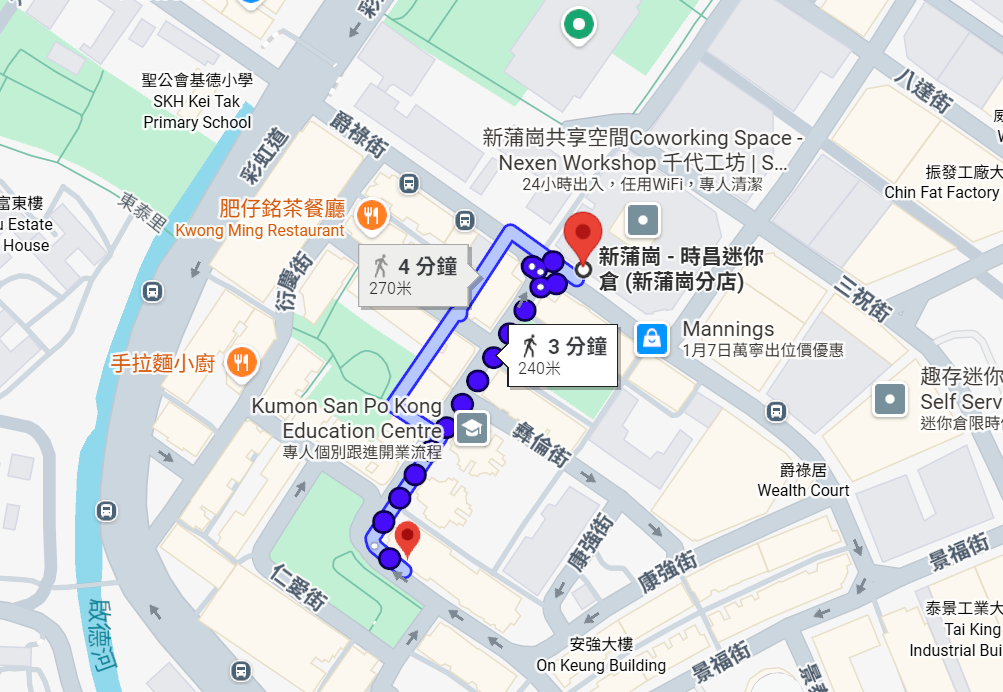Screen dimensions: 1003x692
Task: View the Mannings store details
Action: coord(652,339)
